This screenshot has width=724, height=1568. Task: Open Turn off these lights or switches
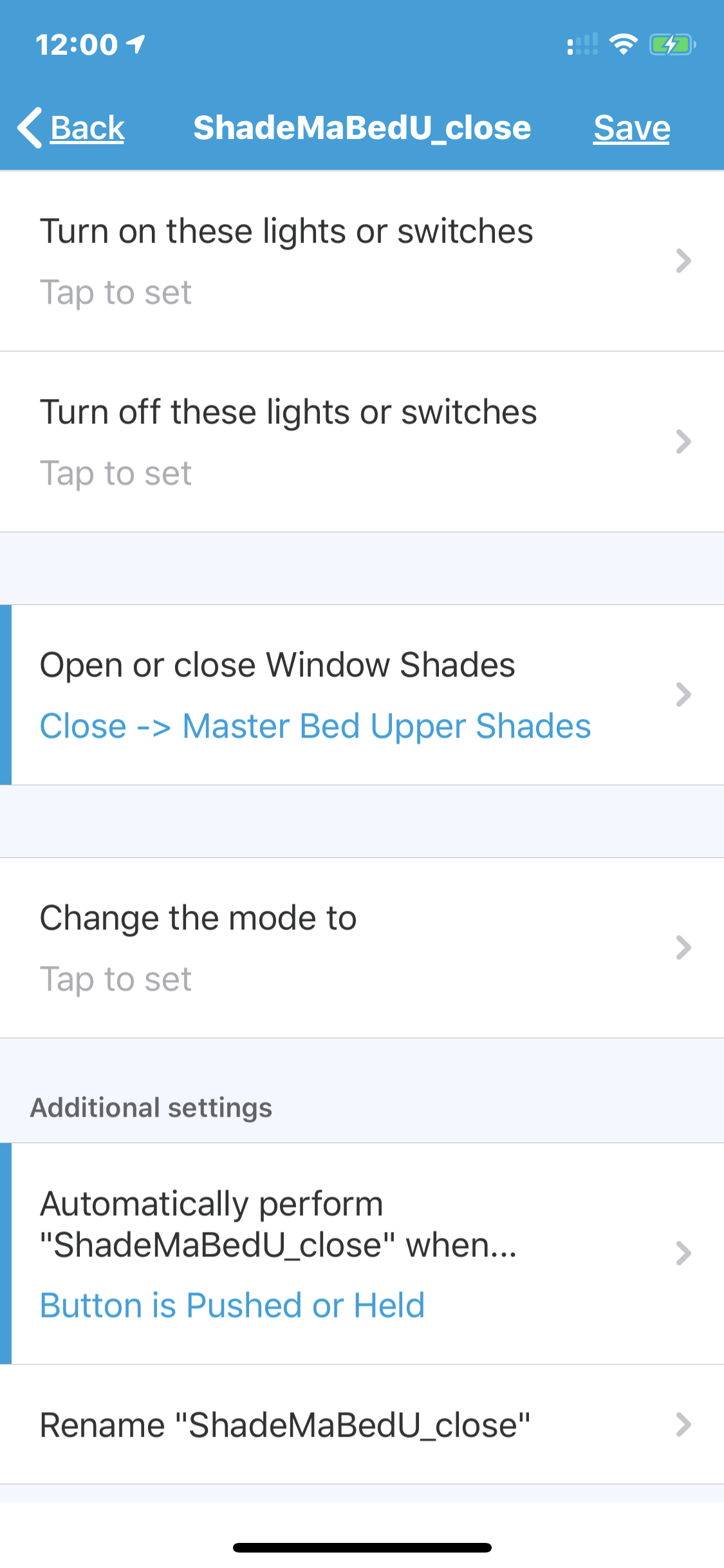coord(362,442)
